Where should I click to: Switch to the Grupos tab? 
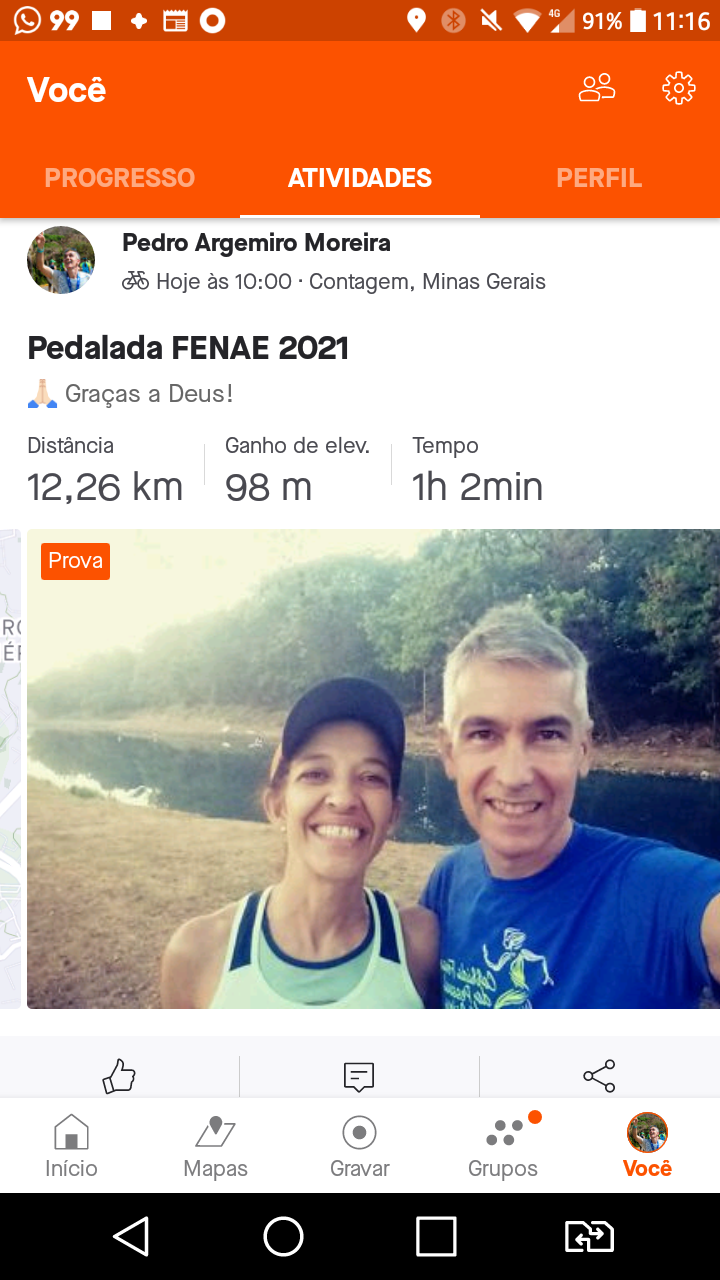(x=503, y=1146)
